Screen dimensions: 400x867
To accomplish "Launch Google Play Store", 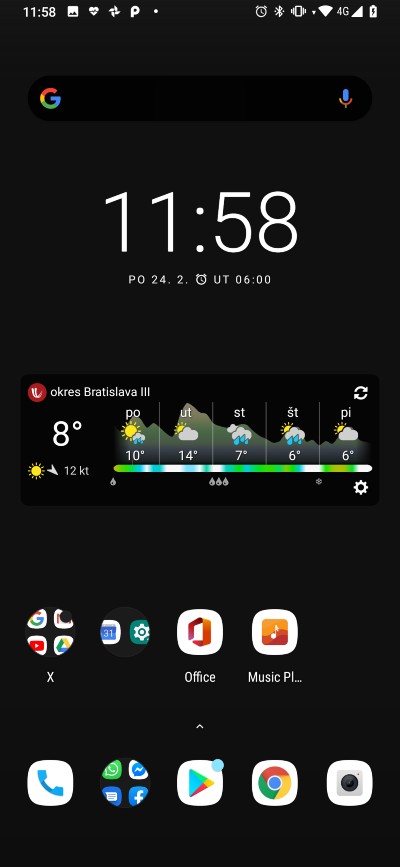I will 200,782.
